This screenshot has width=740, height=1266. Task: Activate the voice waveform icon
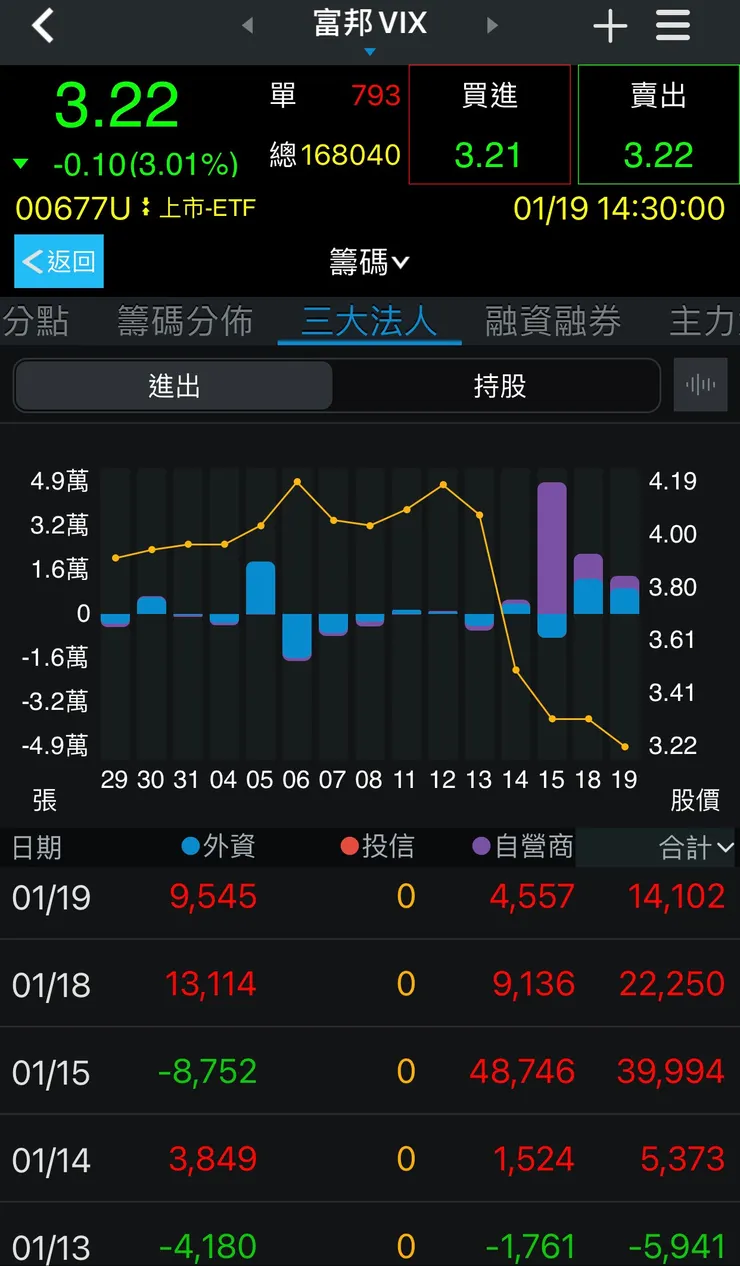tap(701, 385)
